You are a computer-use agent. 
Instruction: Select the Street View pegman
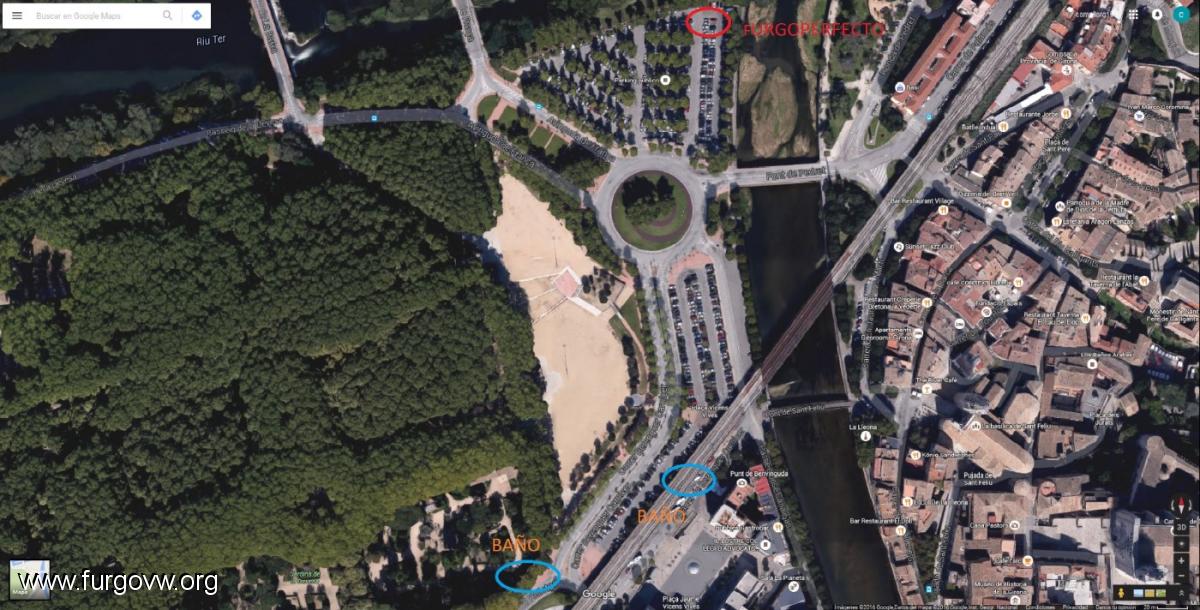(1121, 593)
